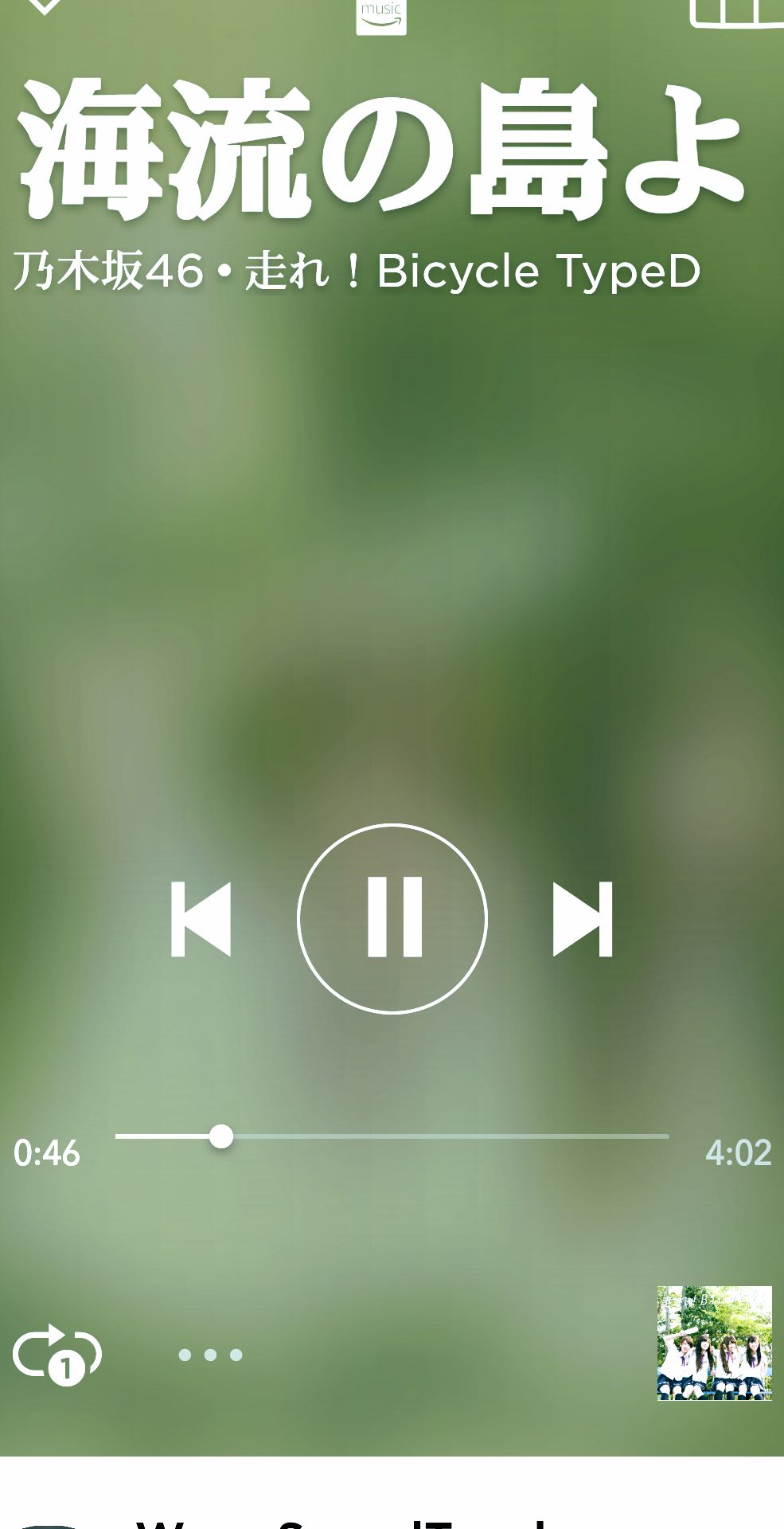Screen dimensions: 784x1529
Task: Pause the currently playing song
Action: coord(392,918)
